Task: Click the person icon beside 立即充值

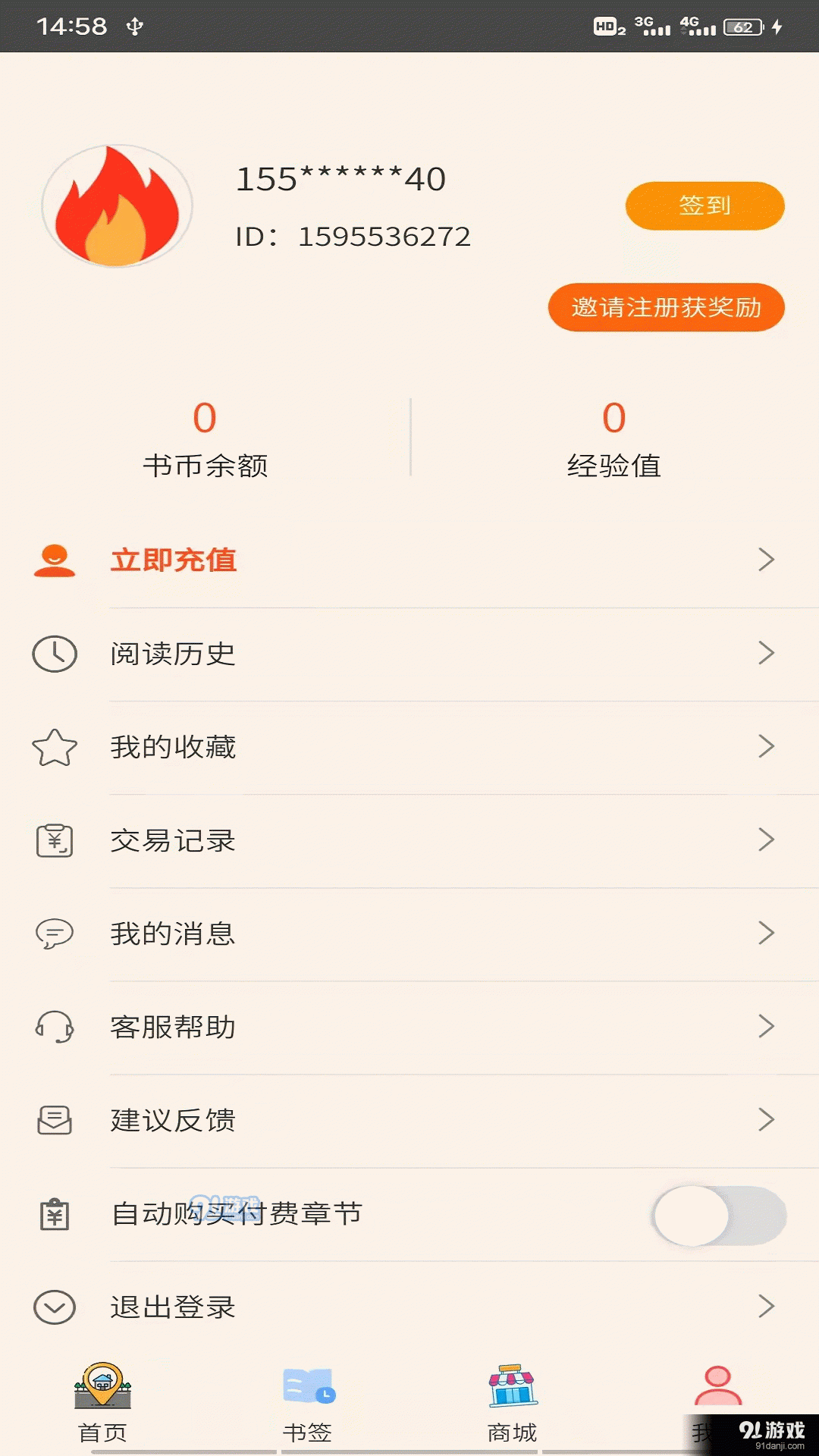Action: [54, 560]
